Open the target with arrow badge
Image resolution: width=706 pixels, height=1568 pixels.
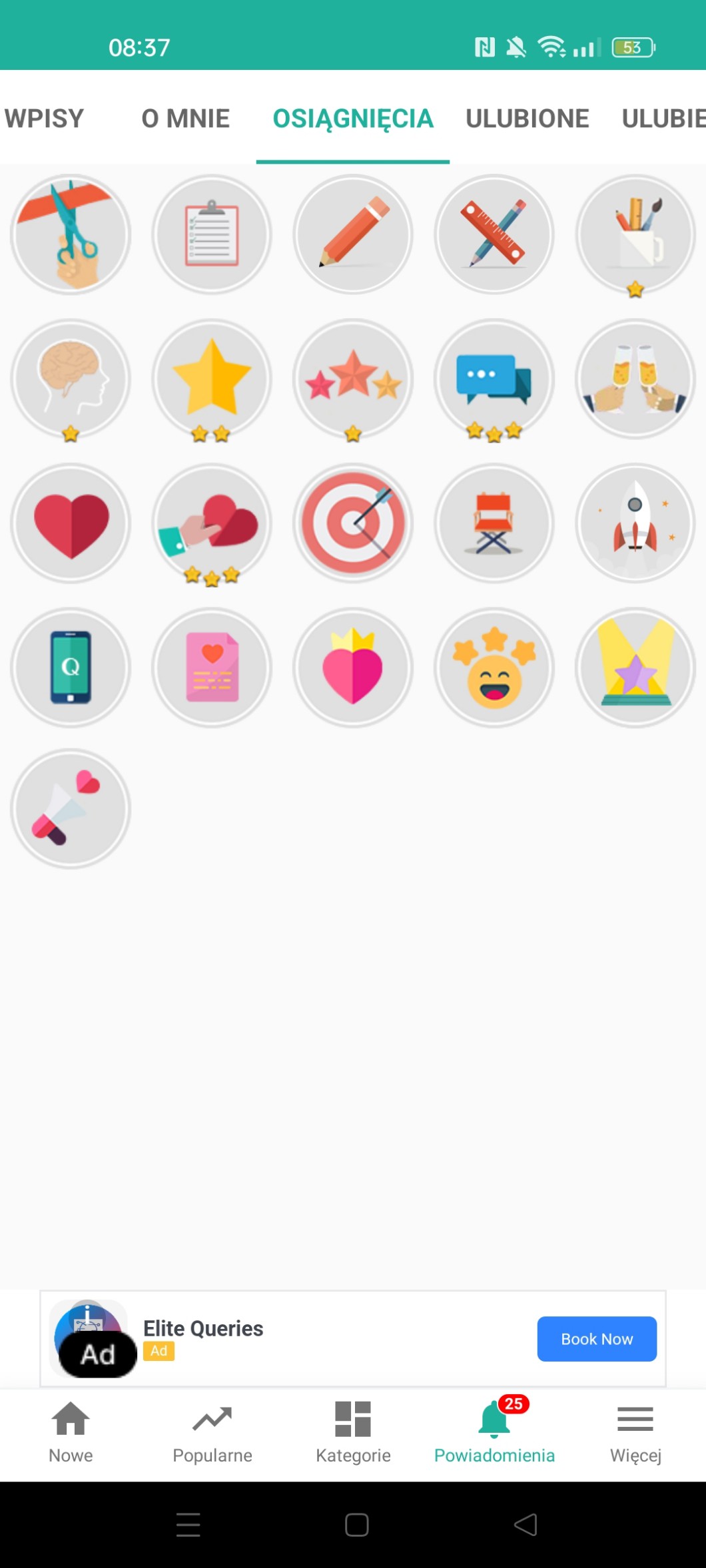(353, 523)
